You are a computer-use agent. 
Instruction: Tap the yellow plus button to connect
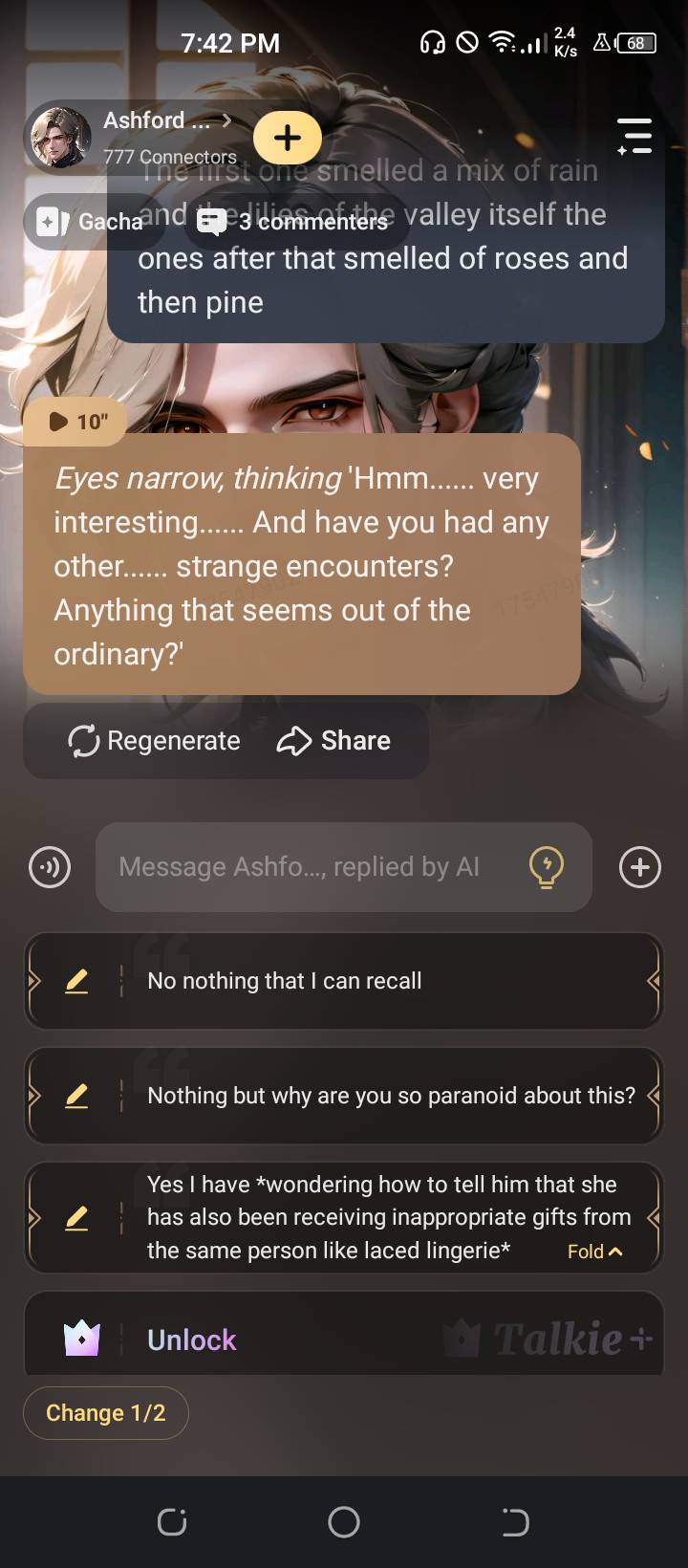pyautogui.click(x=288, y=138)
